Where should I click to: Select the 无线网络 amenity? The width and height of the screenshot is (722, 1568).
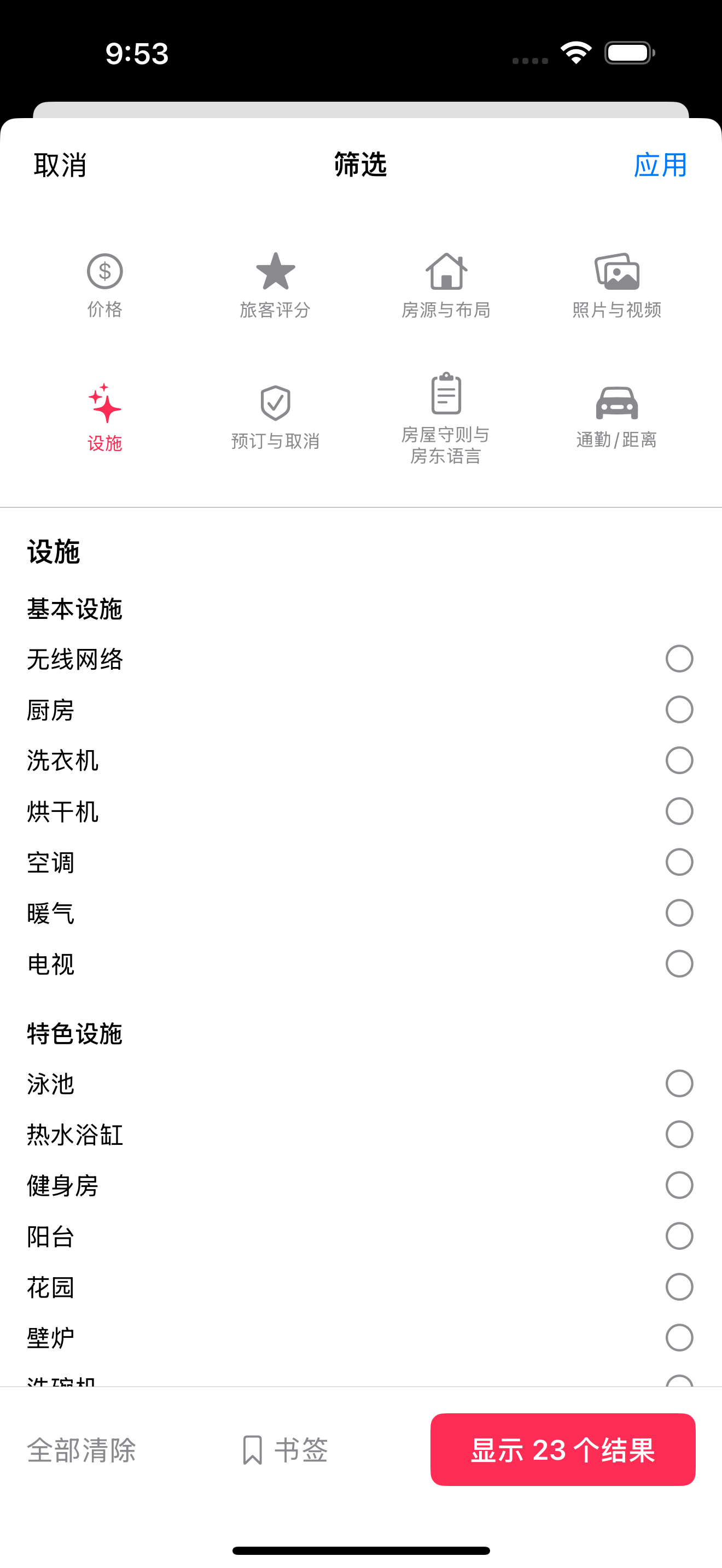(x=679, y=659)
